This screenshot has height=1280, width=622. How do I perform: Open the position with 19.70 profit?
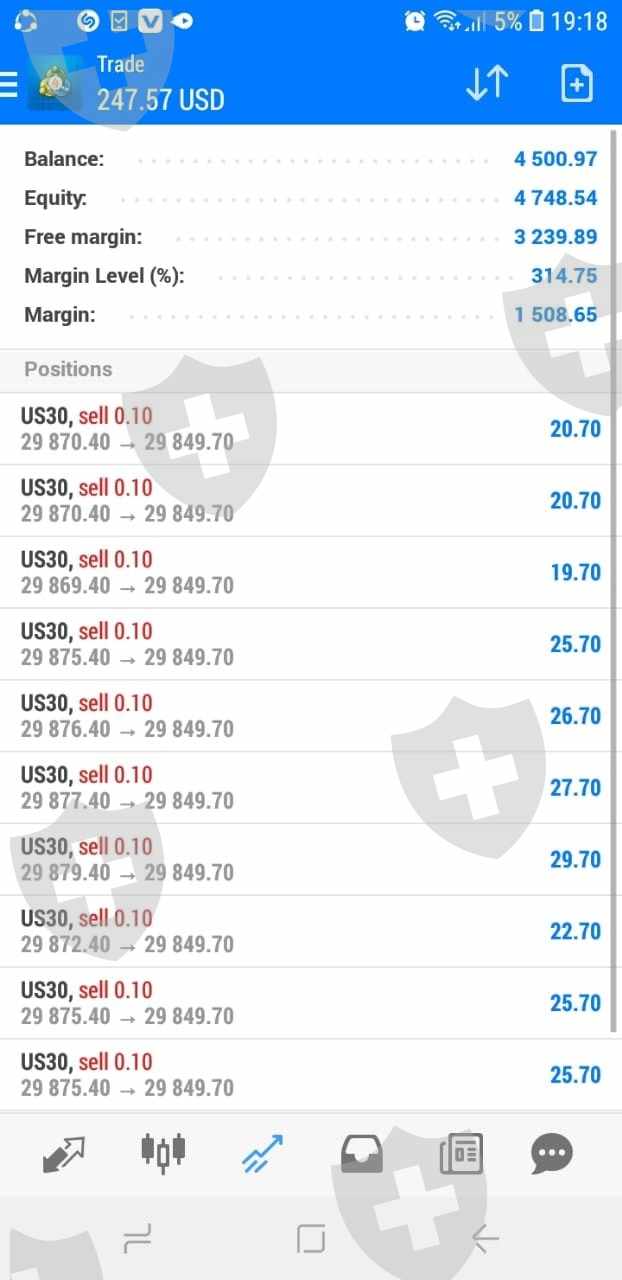coord(310,572)
